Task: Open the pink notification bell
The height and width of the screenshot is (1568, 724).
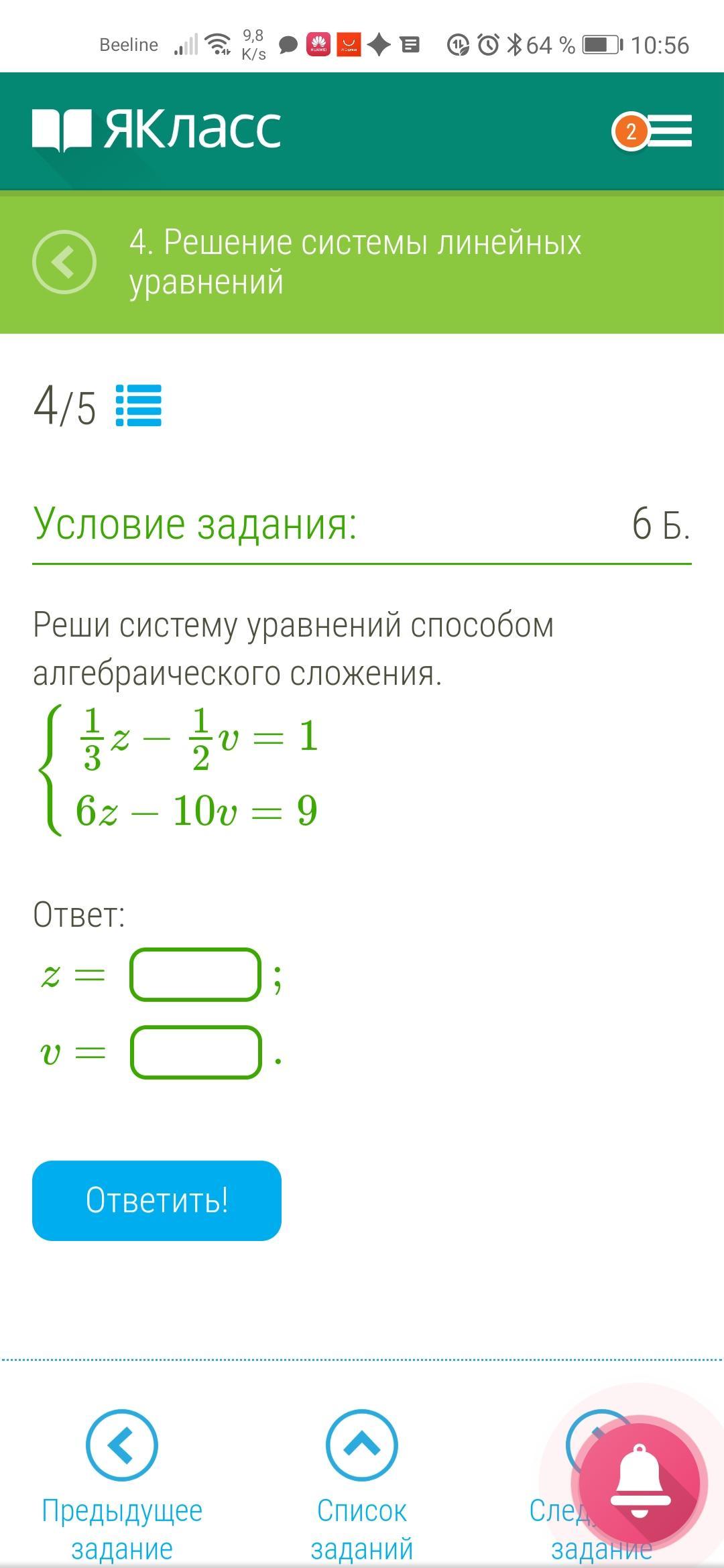Action: [x=640, y=1484]
